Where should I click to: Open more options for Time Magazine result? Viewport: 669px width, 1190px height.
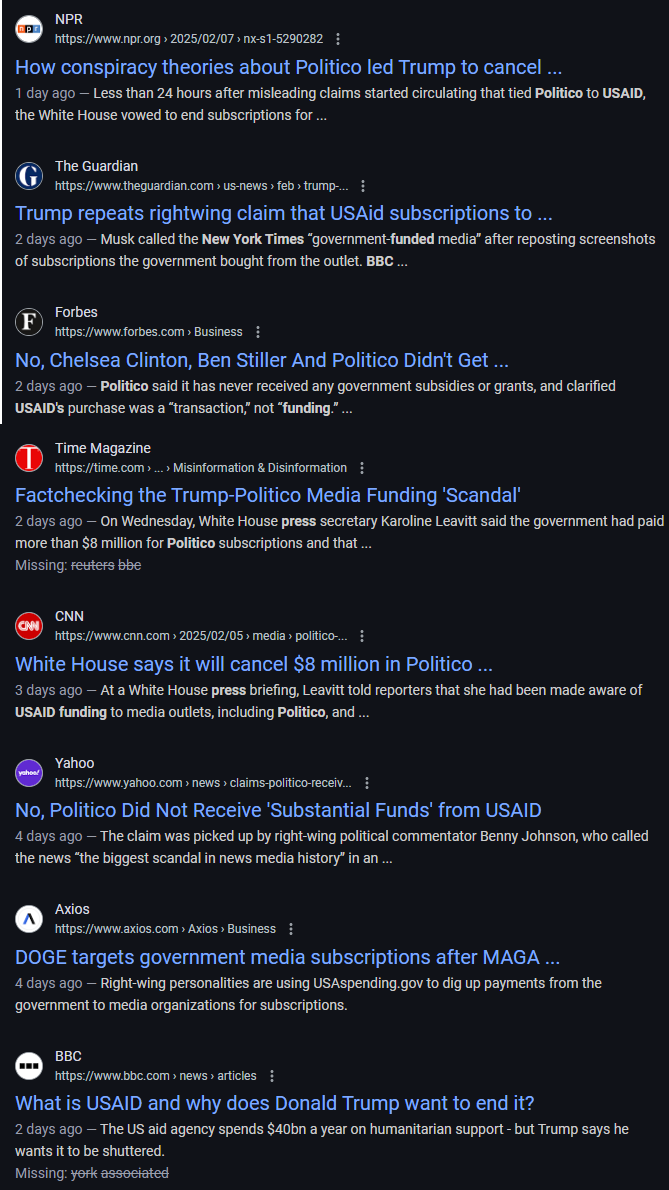(362, 468)
